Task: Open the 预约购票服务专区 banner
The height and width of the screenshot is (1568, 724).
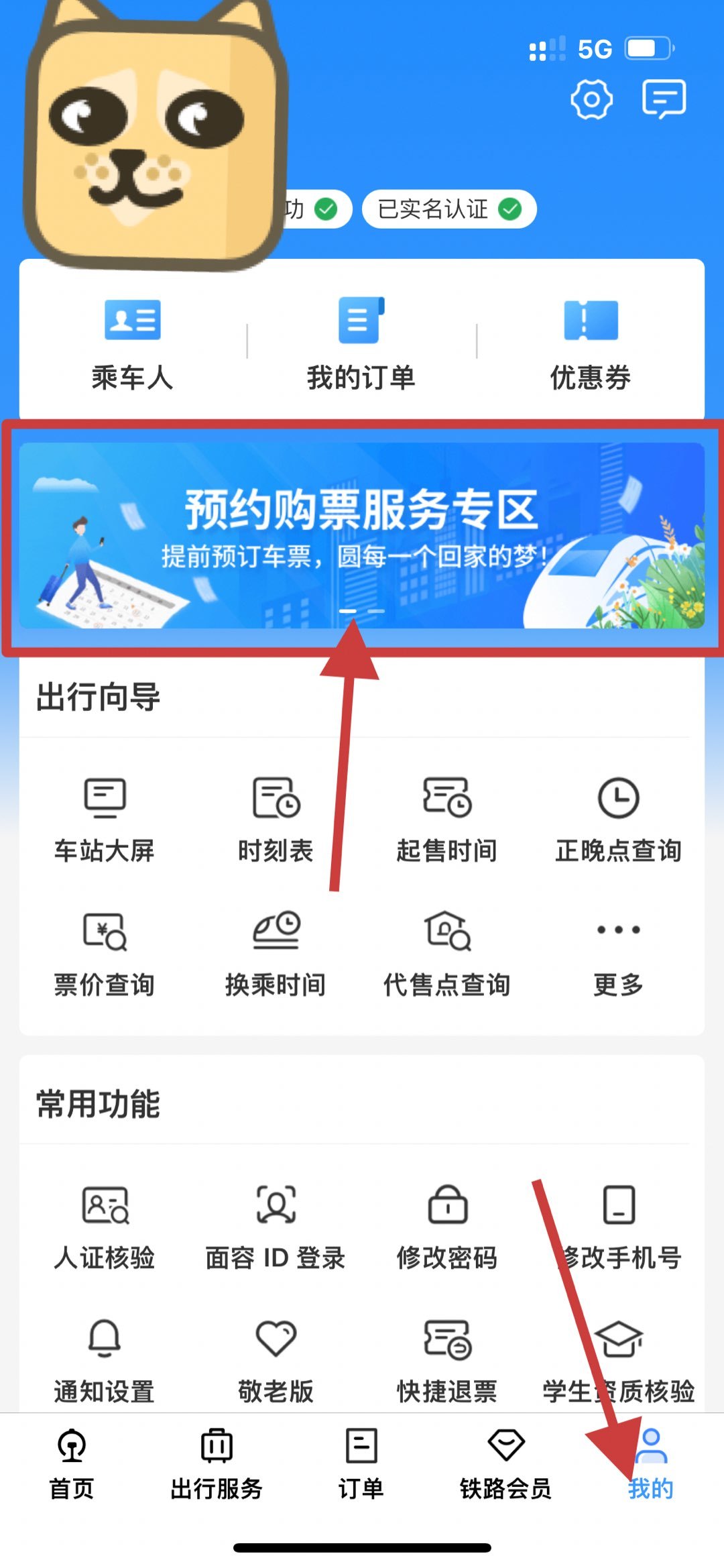Action: point(362,535)
